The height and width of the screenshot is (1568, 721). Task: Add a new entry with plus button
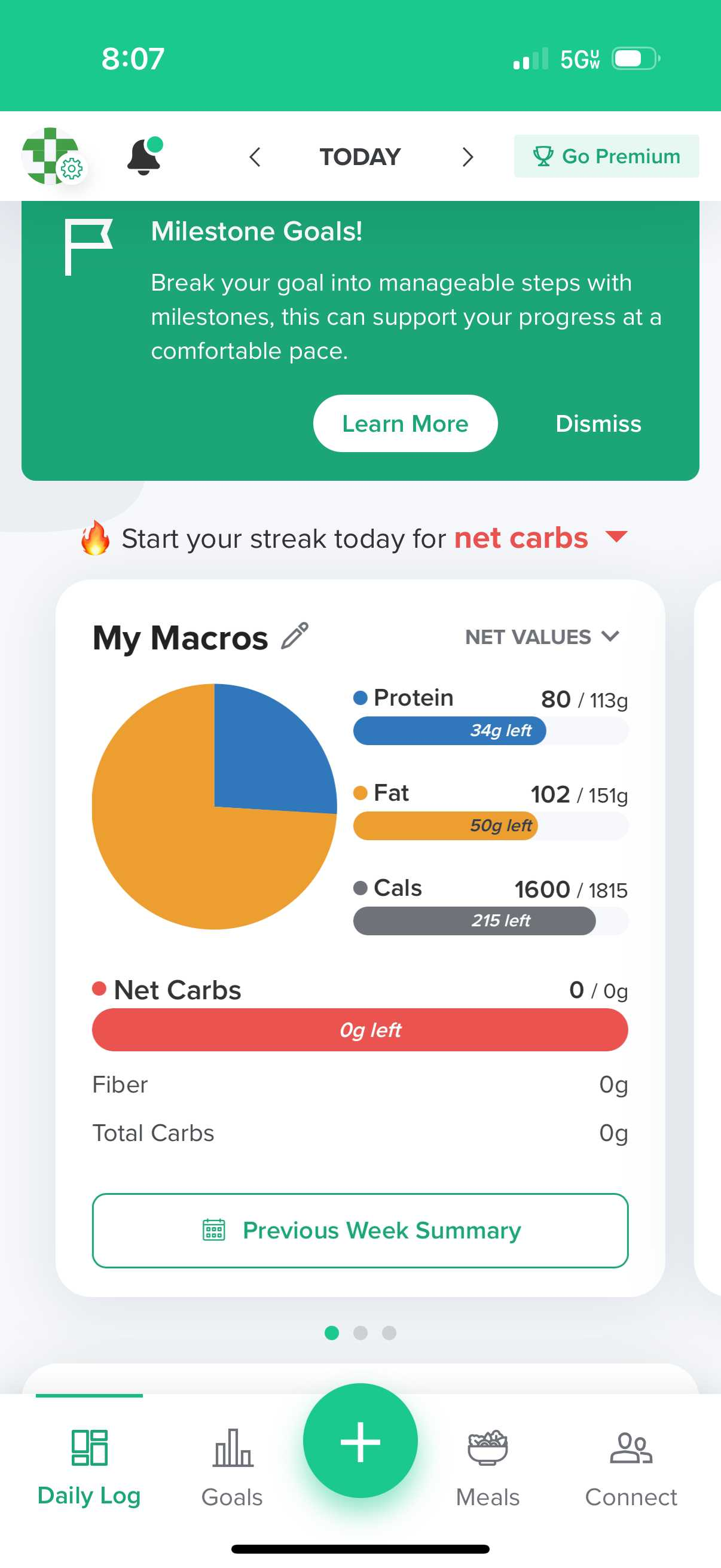[360, 1440]
